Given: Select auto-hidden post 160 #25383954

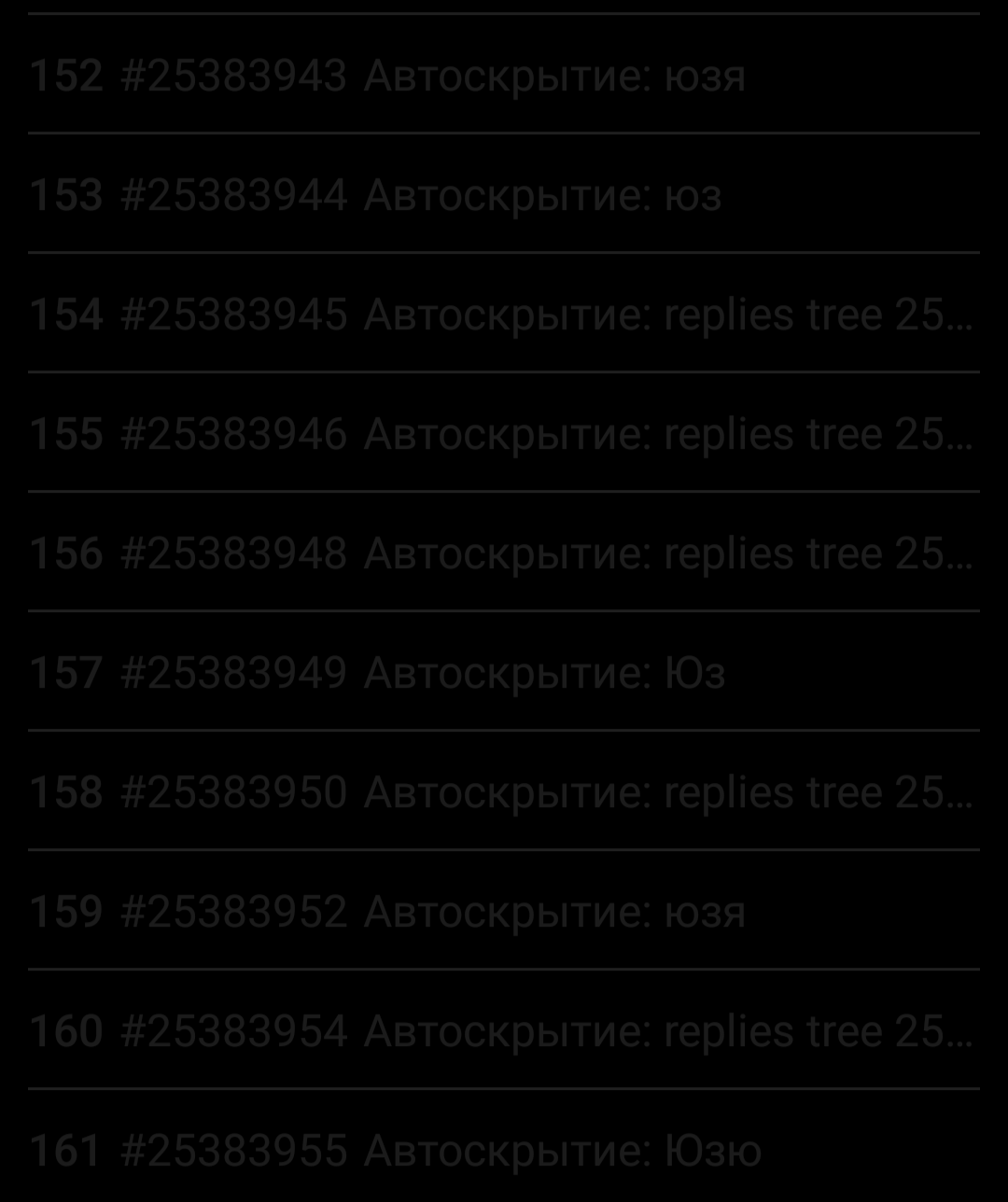Looking at the screenshot, I should tap(500, 1031).
